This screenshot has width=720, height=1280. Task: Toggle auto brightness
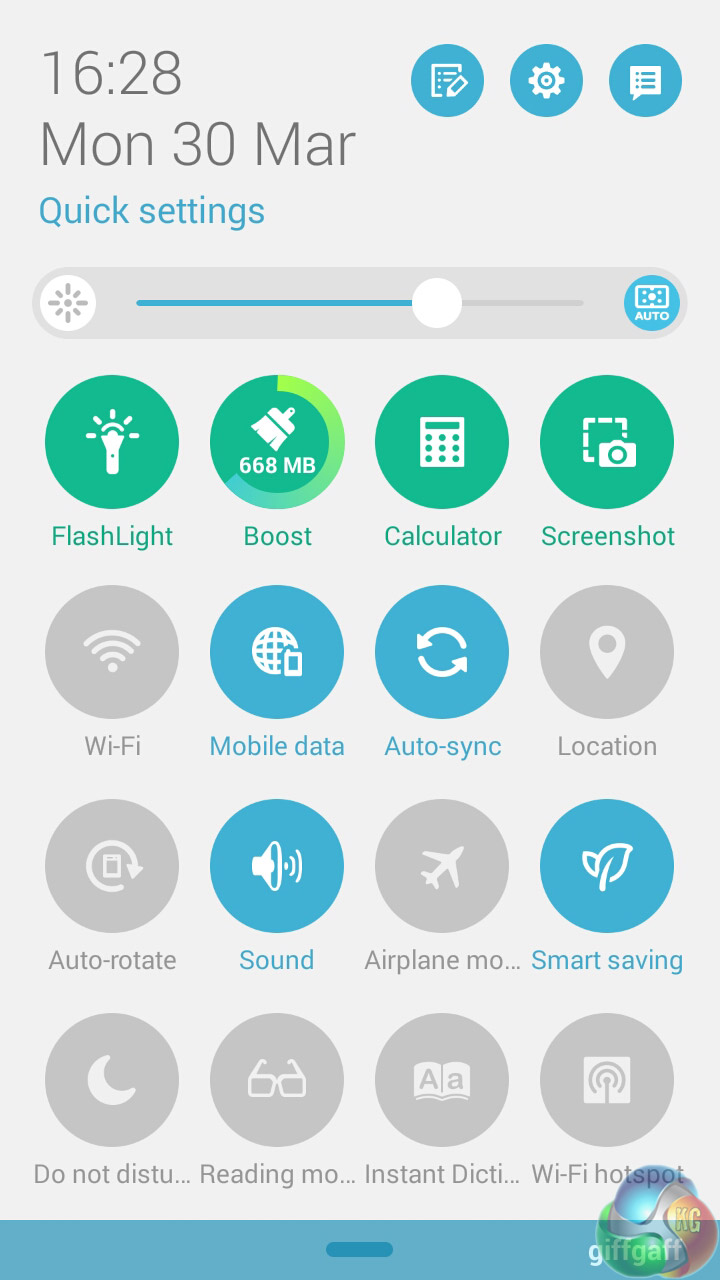point(651,303)
